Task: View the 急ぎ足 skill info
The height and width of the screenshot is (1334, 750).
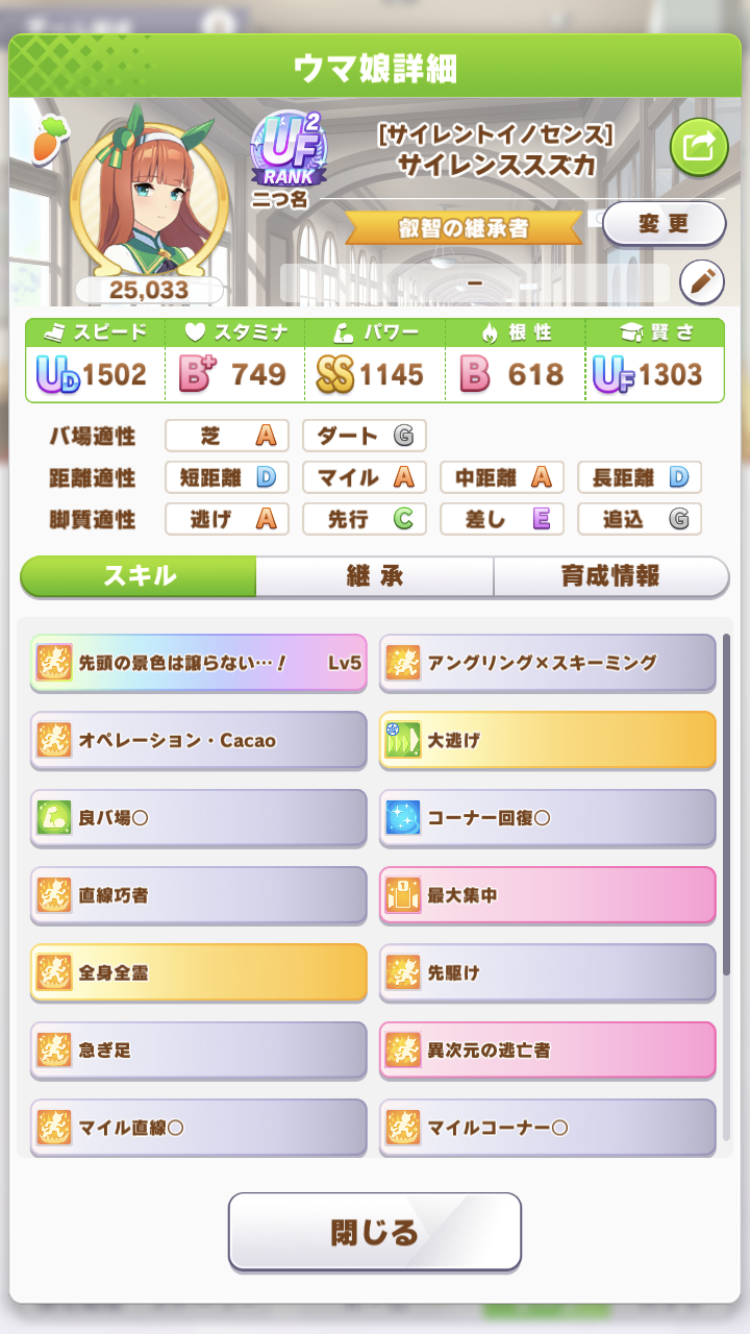Action: [199, 1050]
